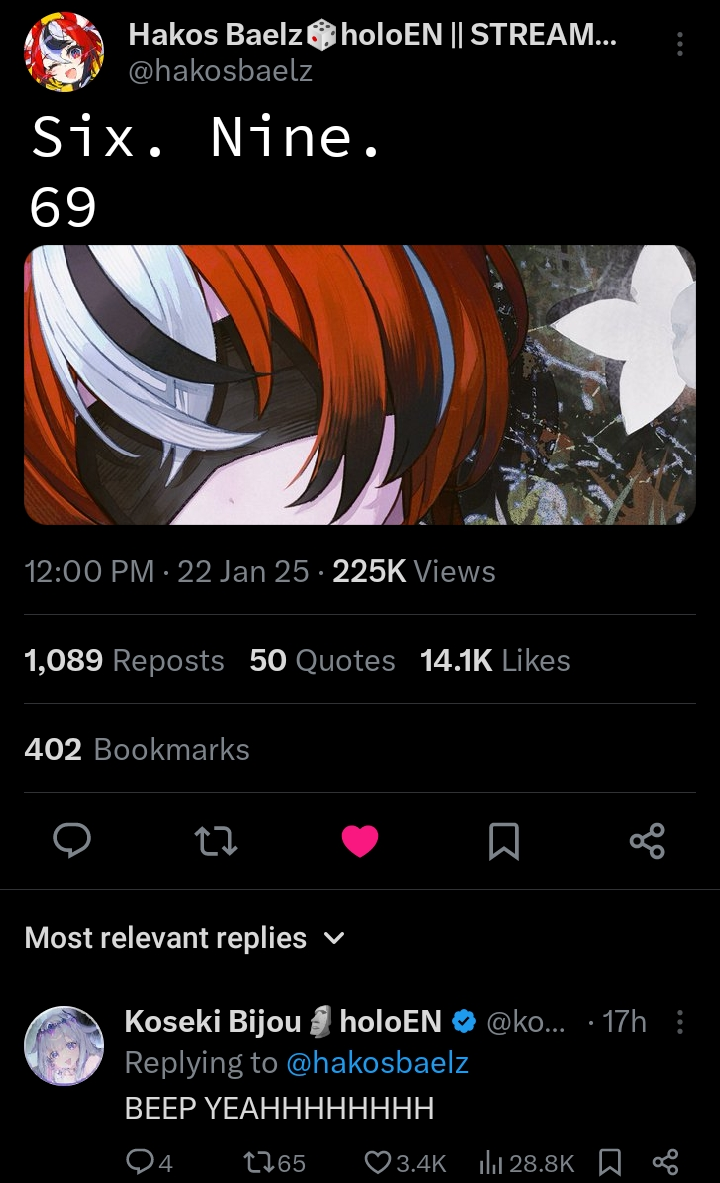Repost Hakos Baelz's post
720x1183 pixels.
(215, 842)
